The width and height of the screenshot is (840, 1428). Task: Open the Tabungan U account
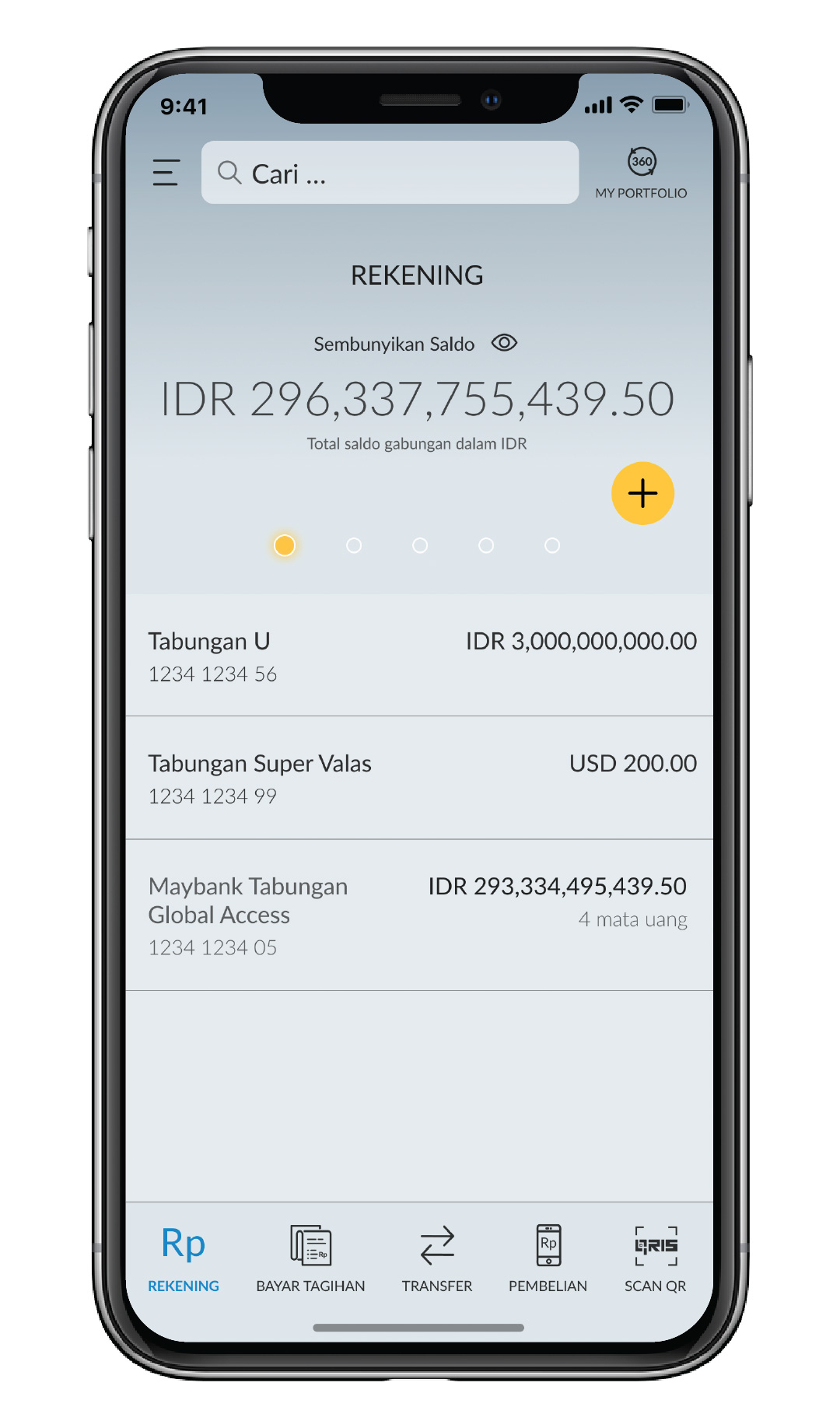tap(419, 656)
